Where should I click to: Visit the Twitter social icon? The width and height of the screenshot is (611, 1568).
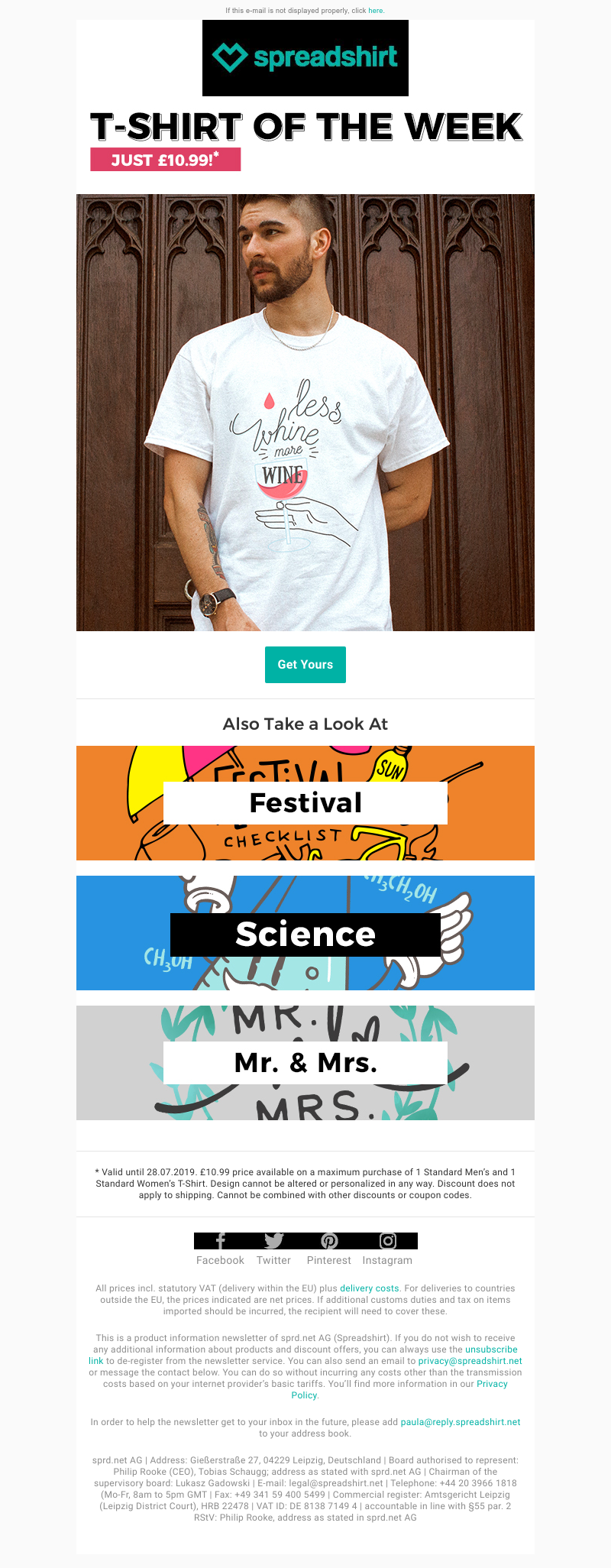click(x=273, y=1241)
